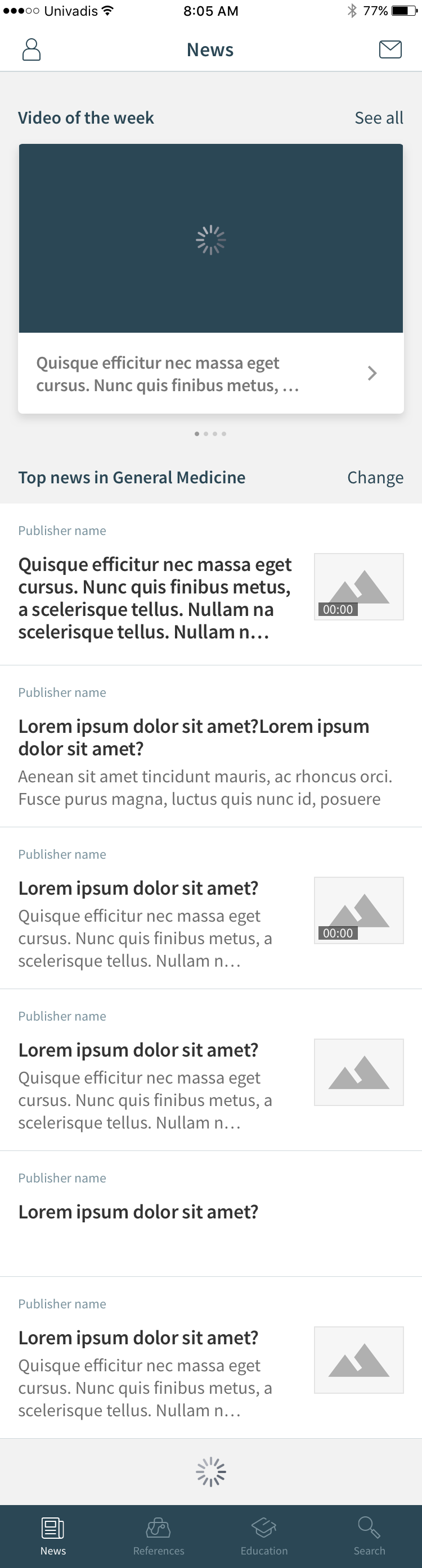Image resolution: width=422 pixels, height=1568 pixels.
Task: Switch to the References tab
Action: (159, 1537)
